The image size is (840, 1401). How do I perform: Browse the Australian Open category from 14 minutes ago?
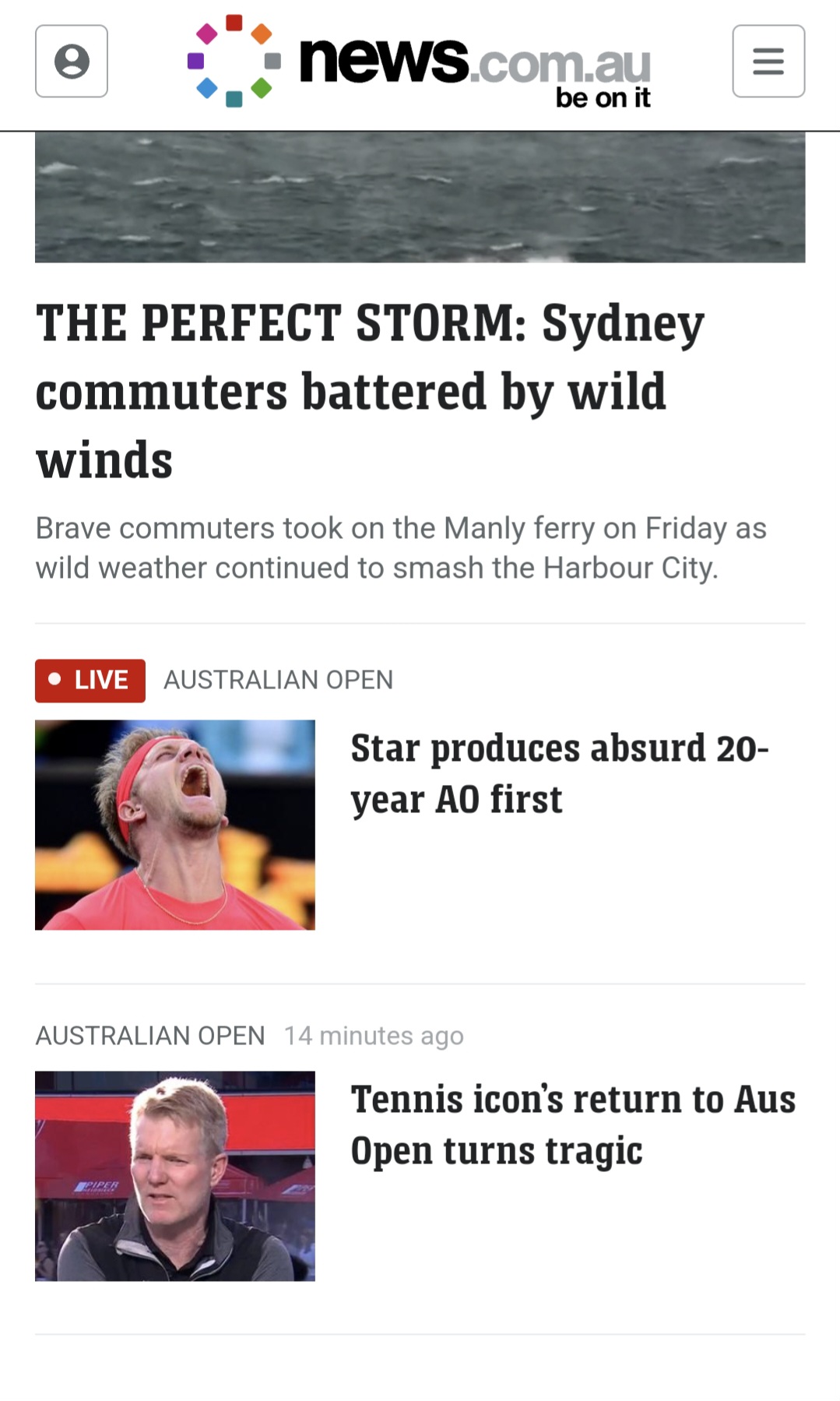tap(150, 1036)
